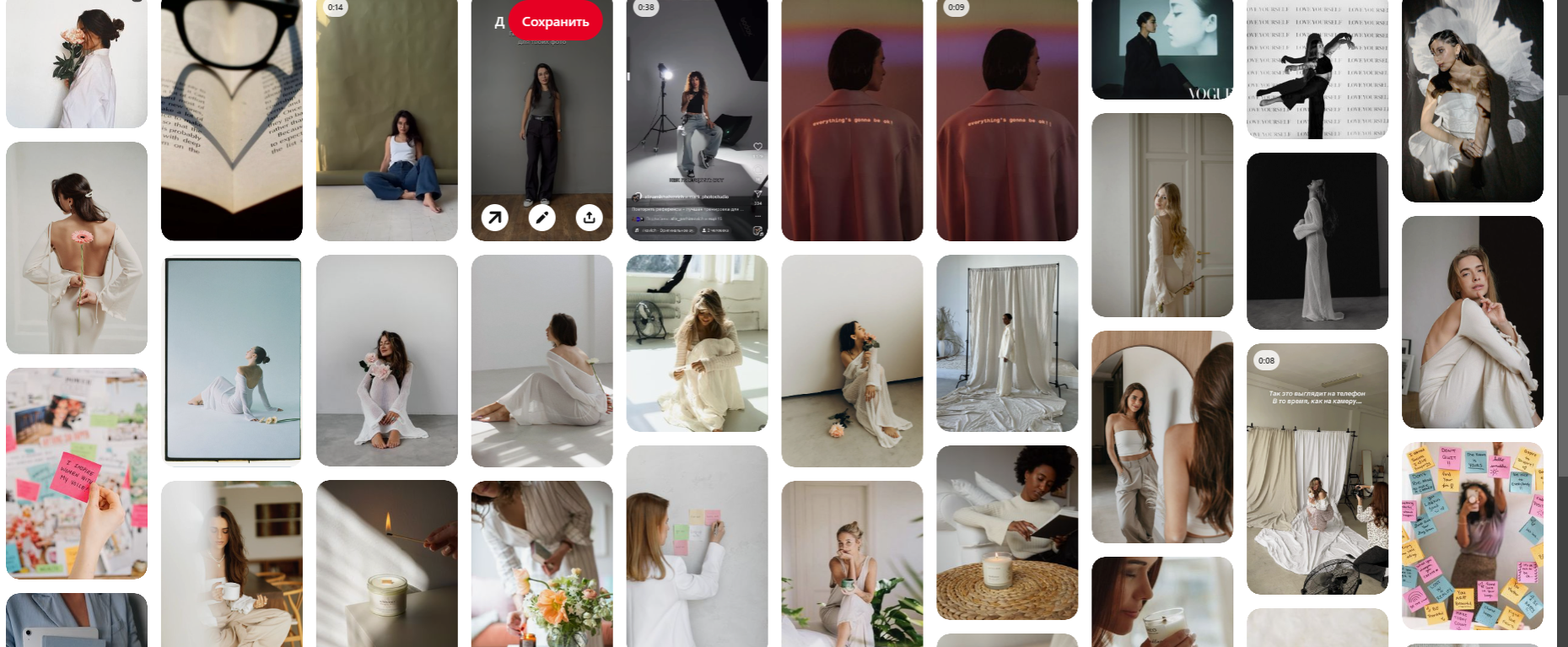Edit the hovered pin with the pencil icon

[542, 218]
